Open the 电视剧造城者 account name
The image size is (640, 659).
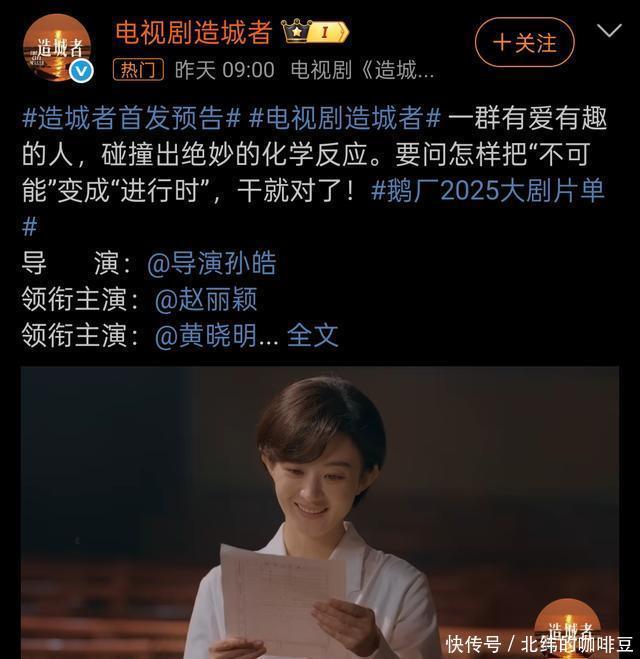pyautogui.click(x=192, y=31)
